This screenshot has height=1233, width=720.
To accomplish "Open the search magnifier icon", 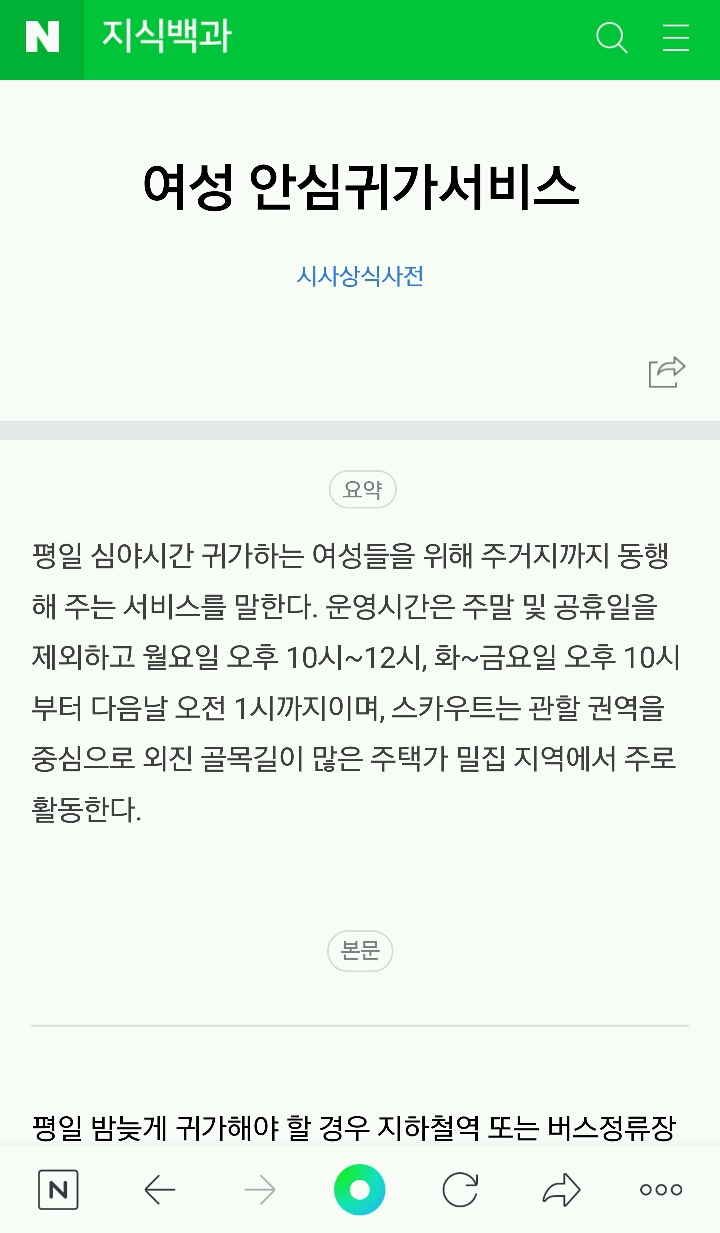I will tap(611, 38).
